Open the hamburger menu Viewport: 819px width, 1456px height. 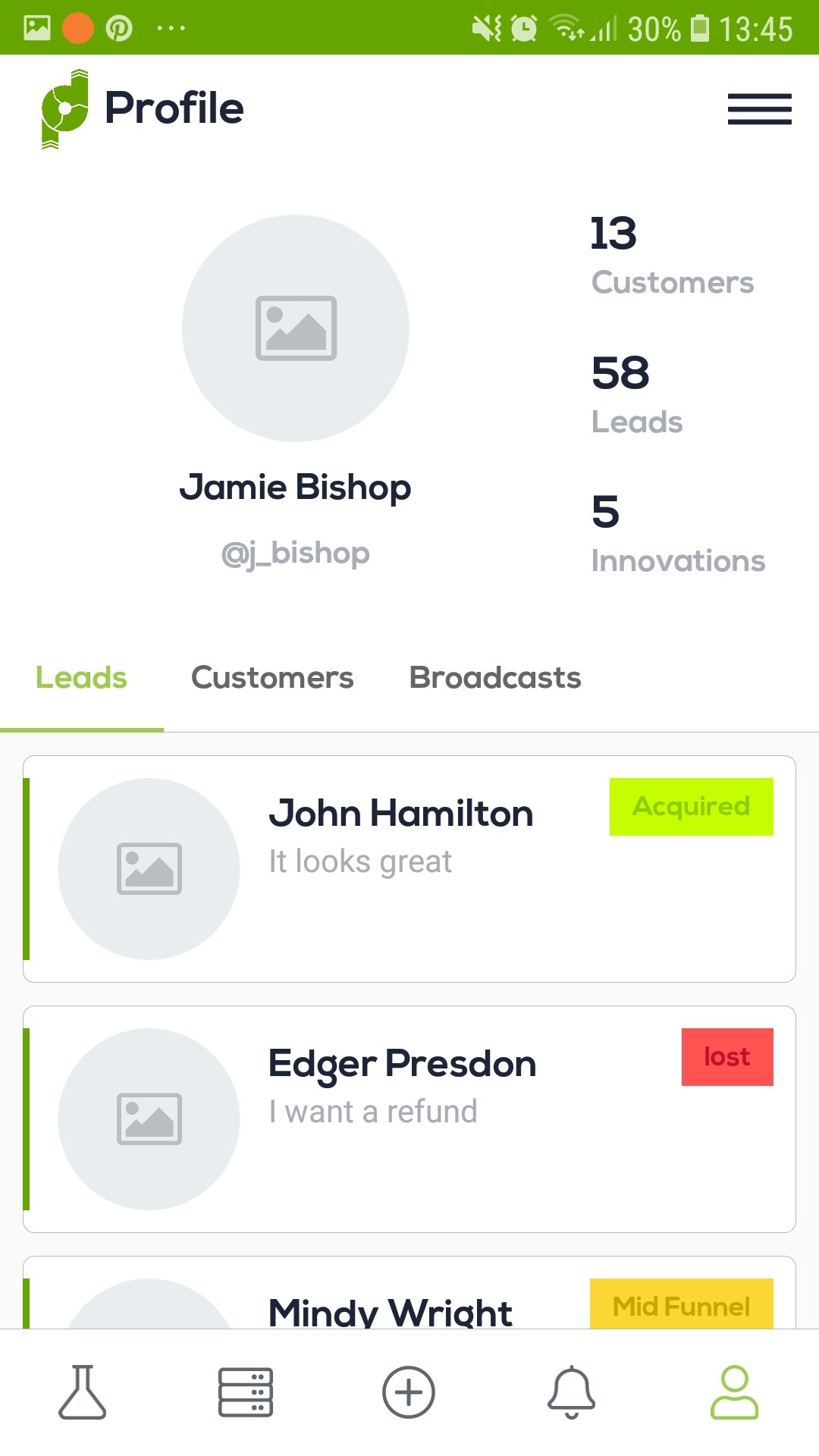(x=759, y=108)
